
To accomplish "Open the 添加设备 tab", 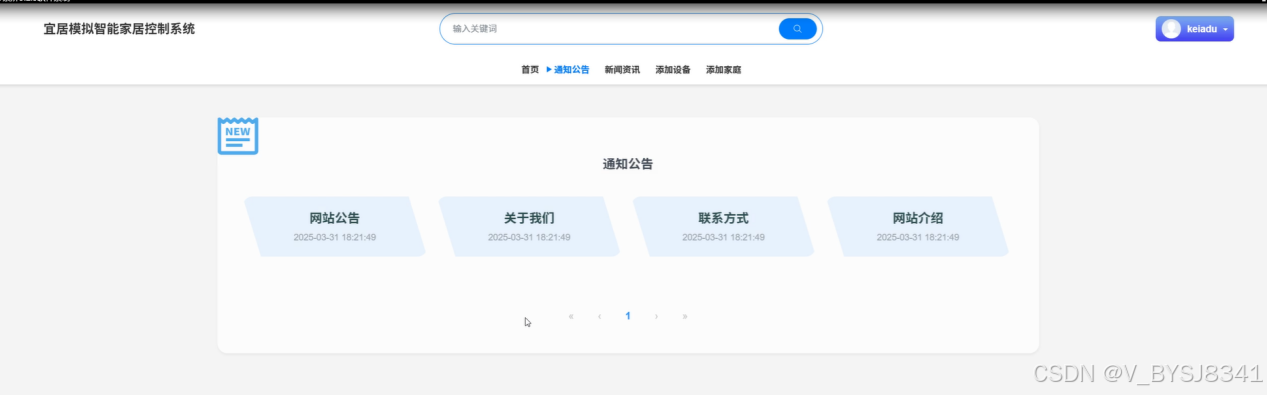I will 673,70.
